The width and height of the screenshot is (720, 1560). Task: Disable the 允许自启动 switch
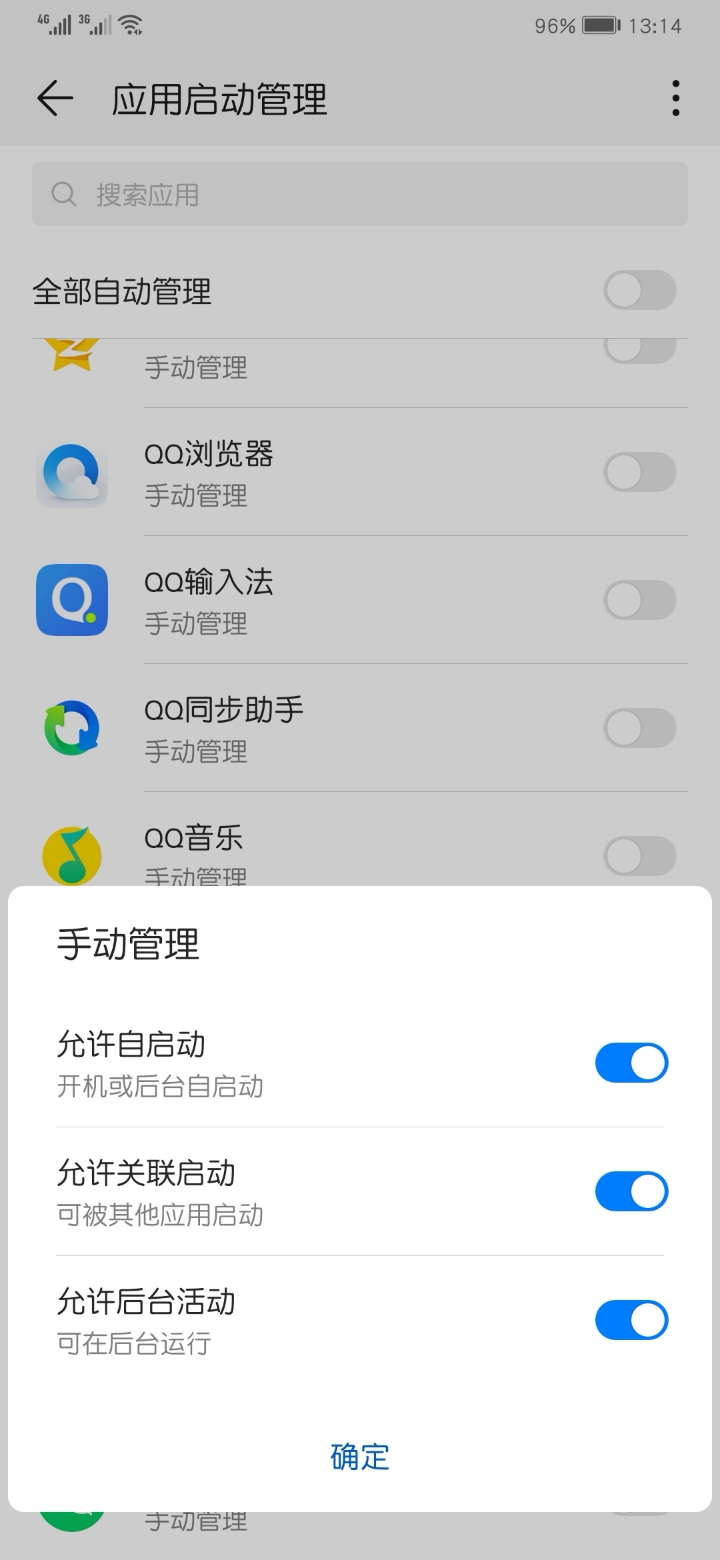(631, 1063)
